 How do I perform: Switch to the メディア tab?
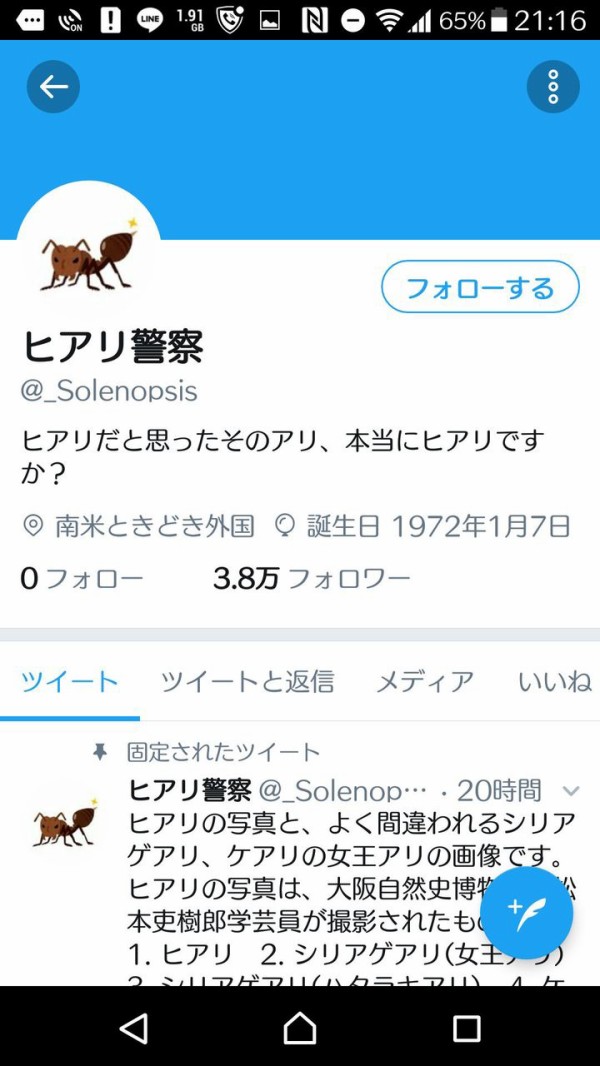pyautogui.click(x=425, y=682)
